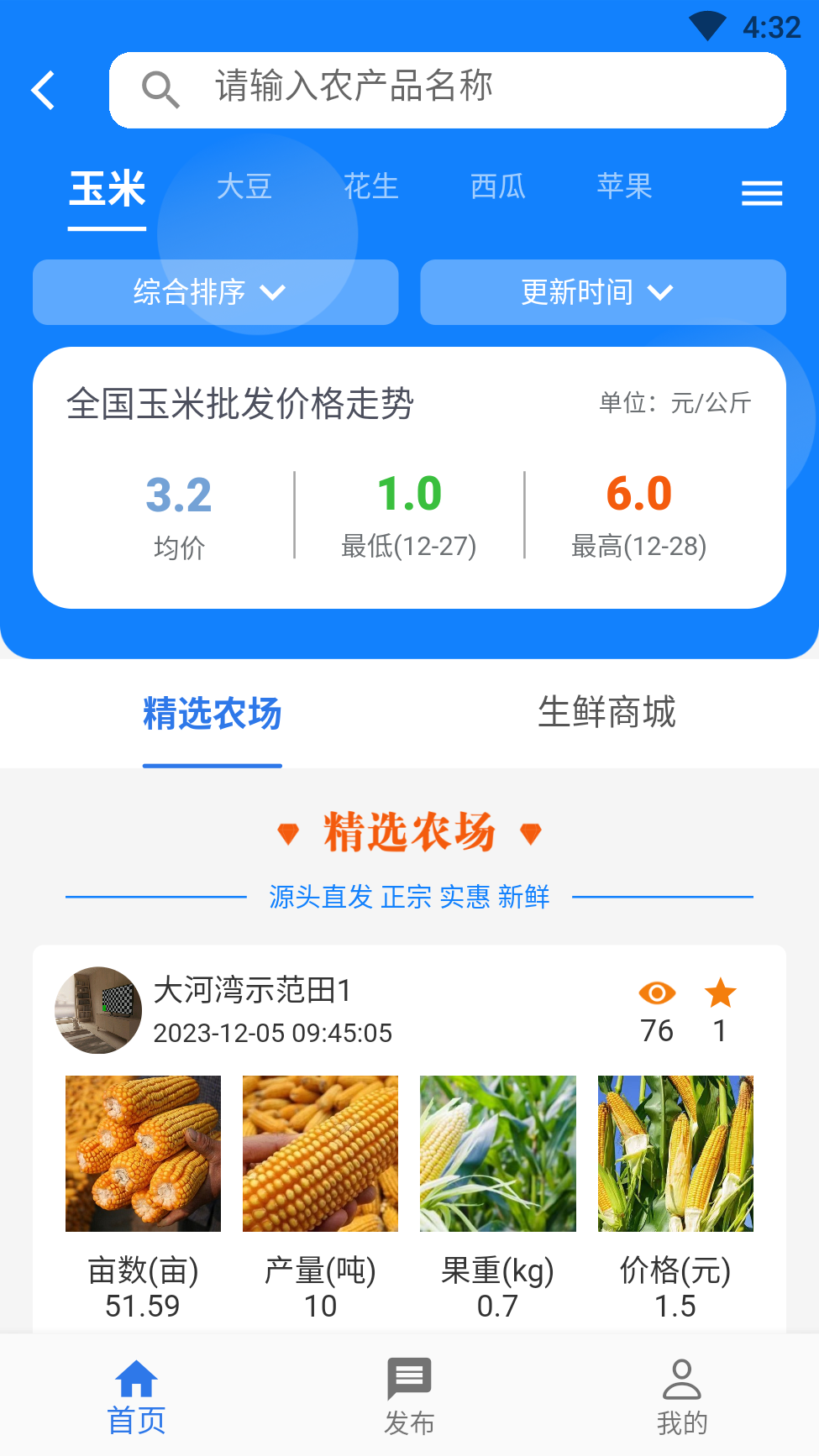
Task: Open the 大豆 category link
Action: coord(244,187)
